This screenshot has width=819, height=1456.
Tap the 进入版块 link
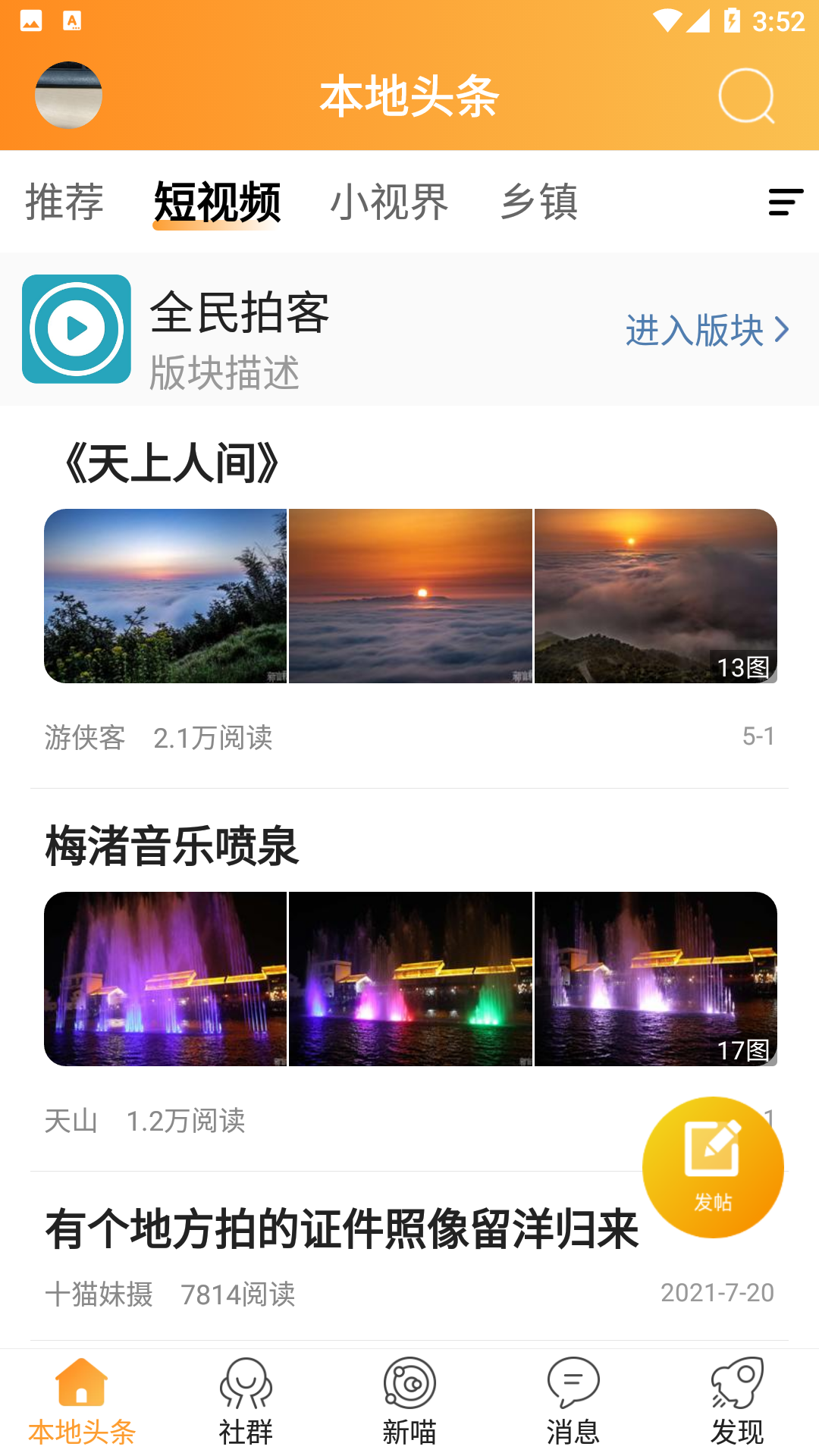coord(707,330)
